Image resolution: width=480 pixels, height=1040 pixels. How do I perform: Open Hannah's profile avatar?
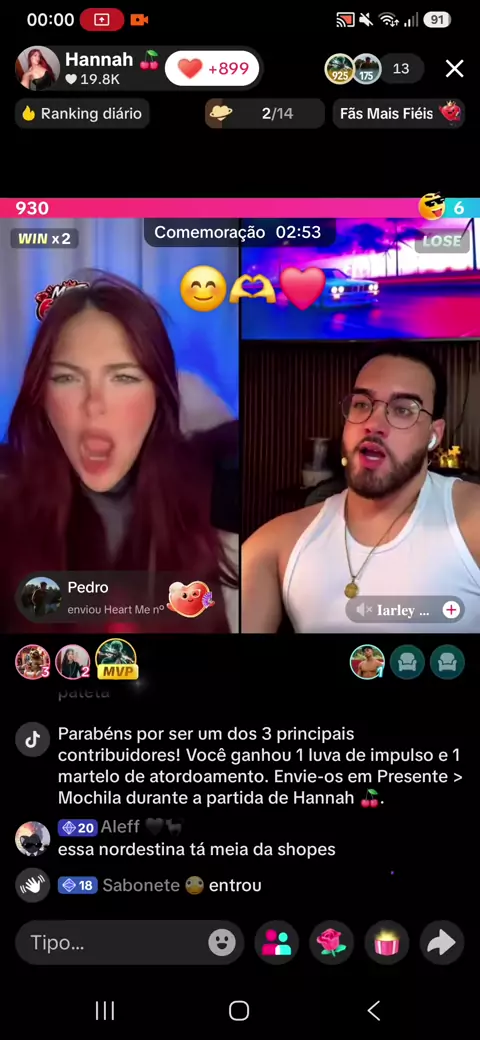(38, 68)
